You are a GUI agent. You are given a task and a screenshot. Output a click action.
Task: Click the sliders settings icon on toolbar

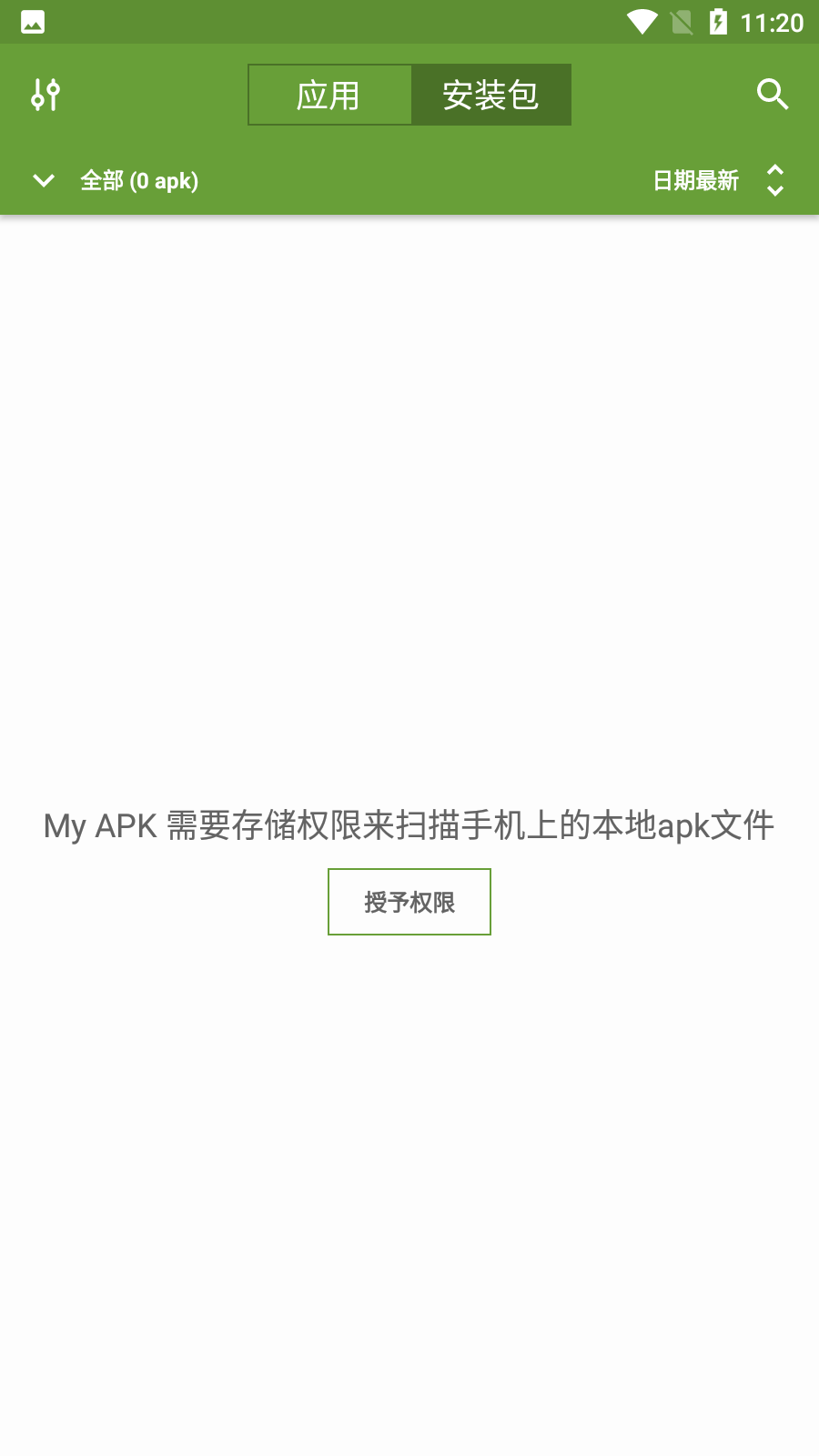[x=45, y=94]
